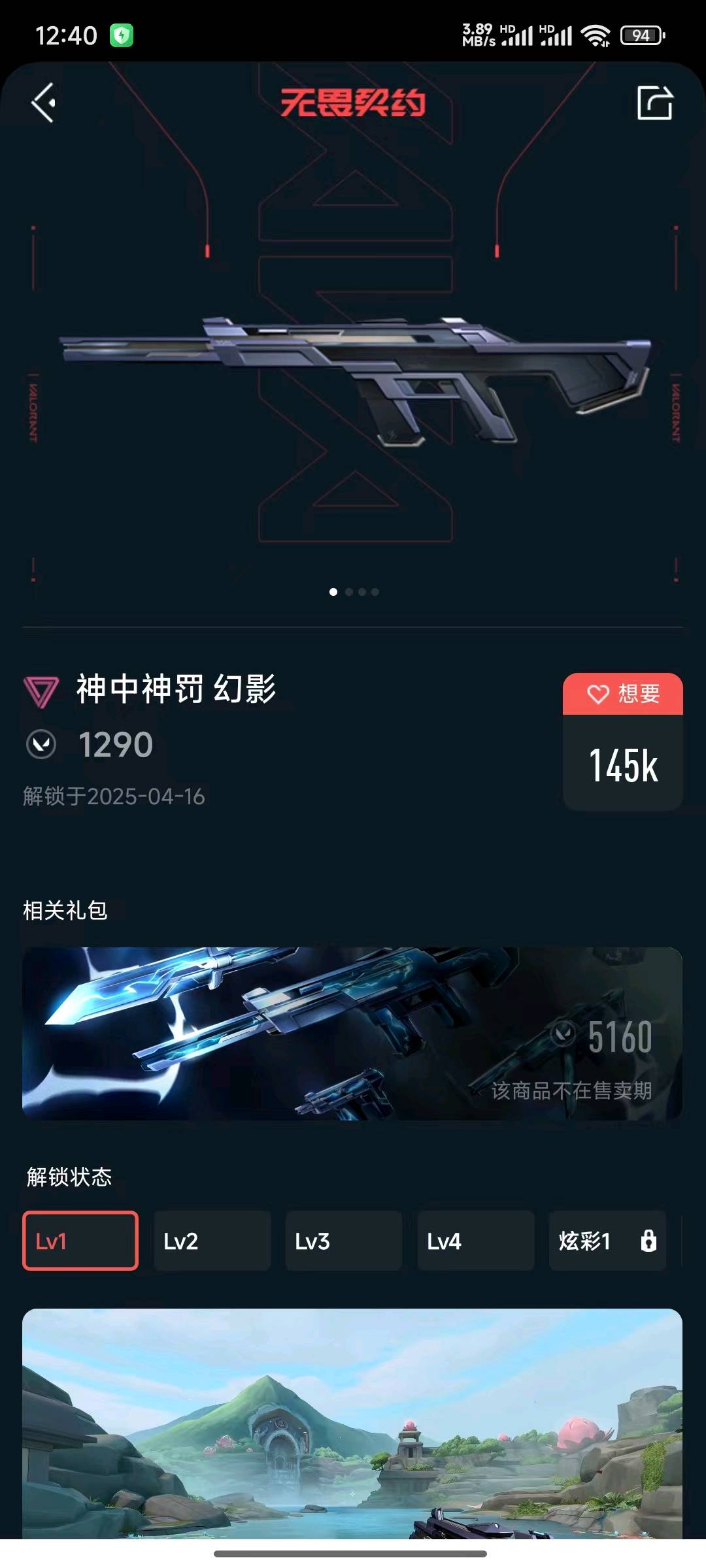Select the Lv1 unlock level
The image size is (706, 1568).
pos(80,1241)
